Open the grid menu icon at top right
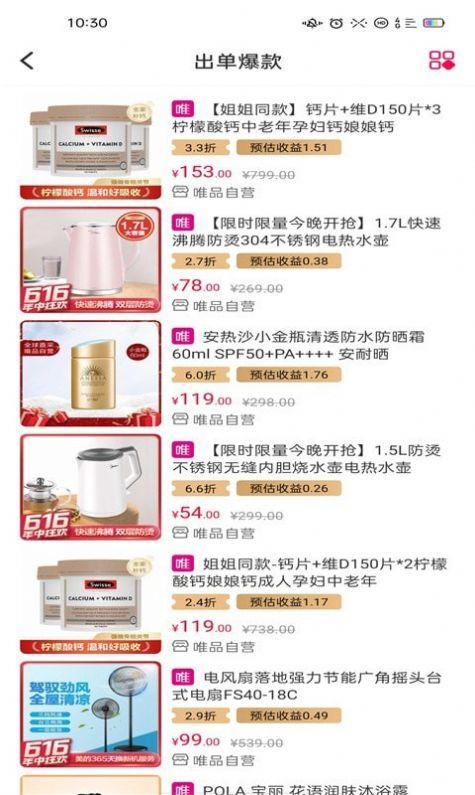Screen dimensions: 475x795 442,60
